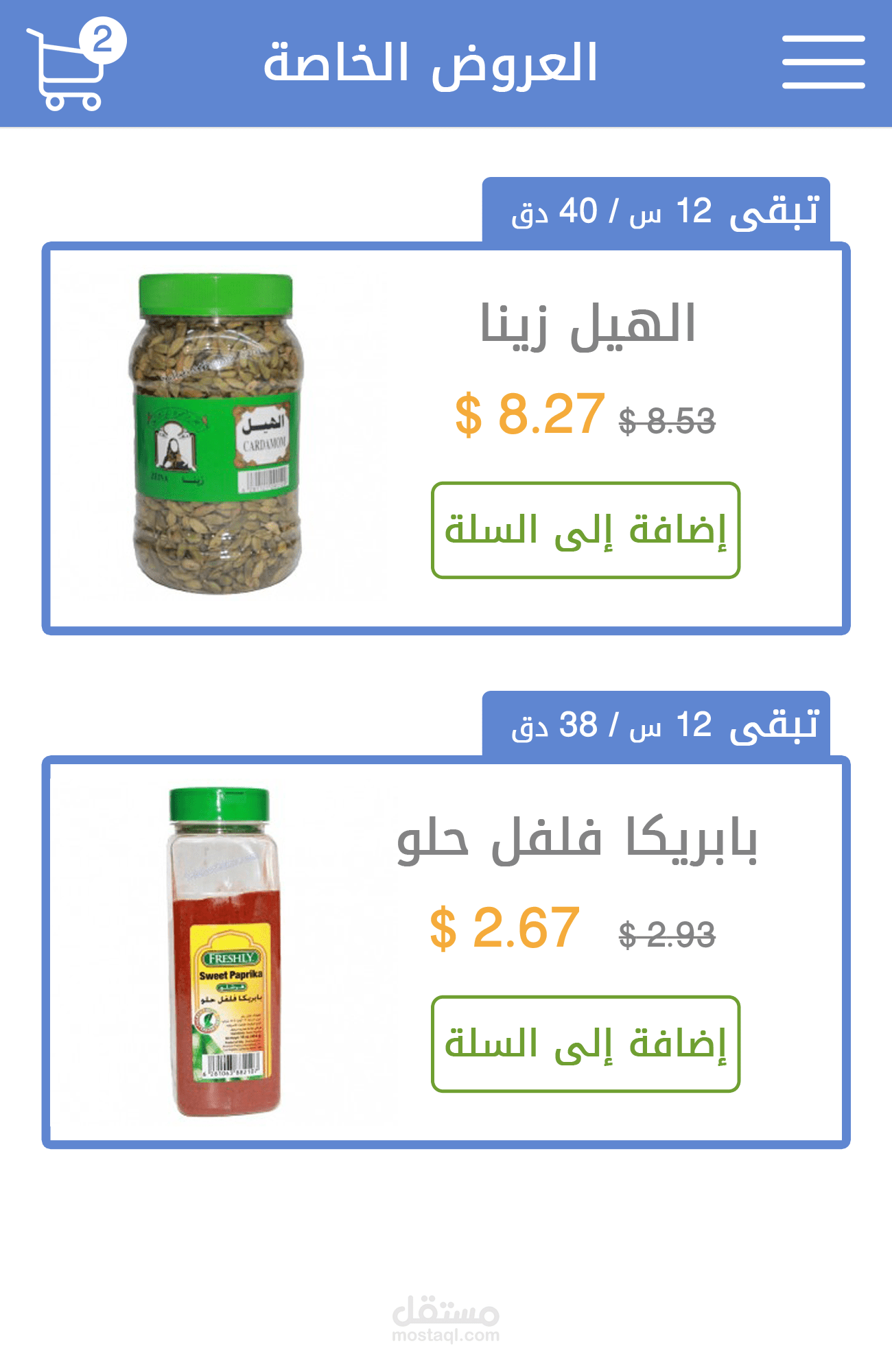Screen dimensions: 892x1372
Task: Add الهيل زينا to the cart
Action: (585, 530)
